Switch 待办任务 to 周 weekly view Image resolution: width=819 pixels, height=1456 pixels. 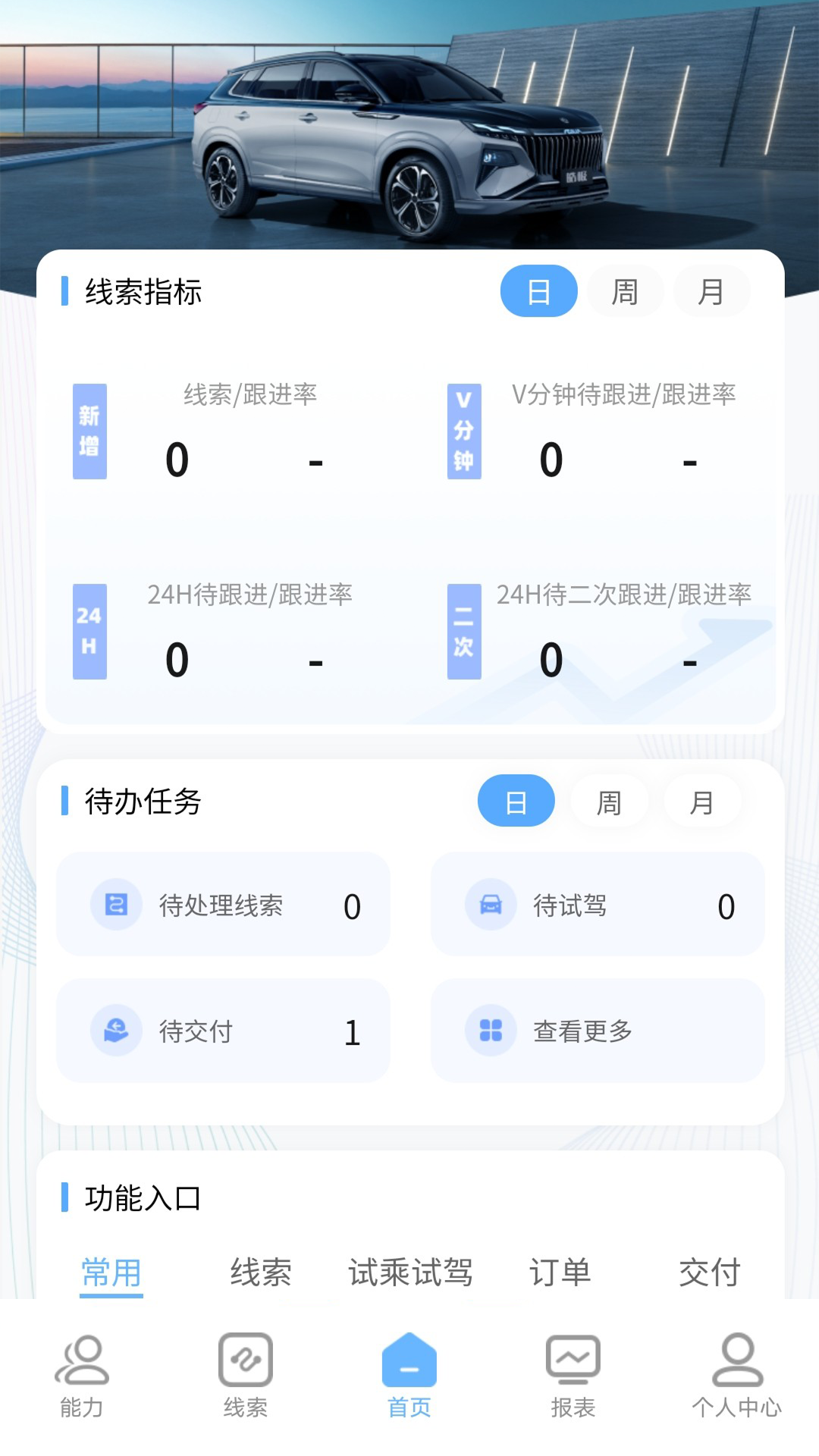[610, 802]
